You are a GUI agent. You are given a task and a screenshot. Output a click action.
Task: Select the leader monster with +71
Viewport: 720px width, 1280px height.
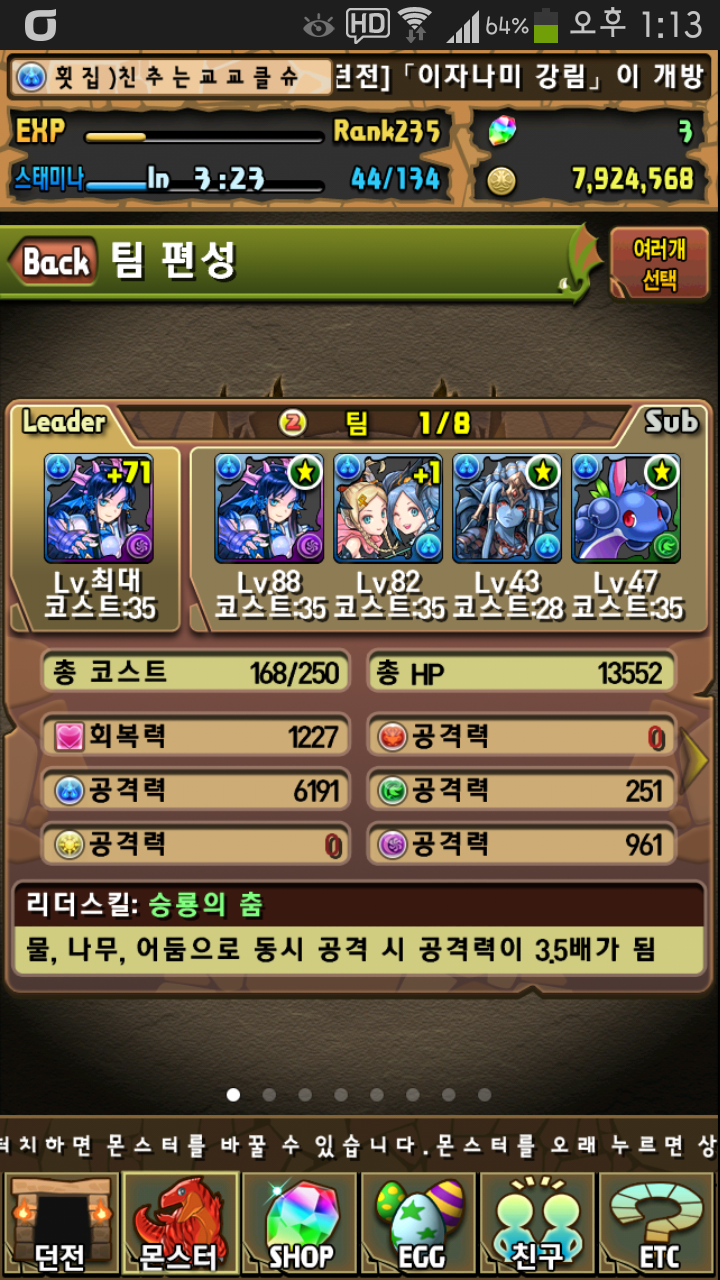pos(99,508)
